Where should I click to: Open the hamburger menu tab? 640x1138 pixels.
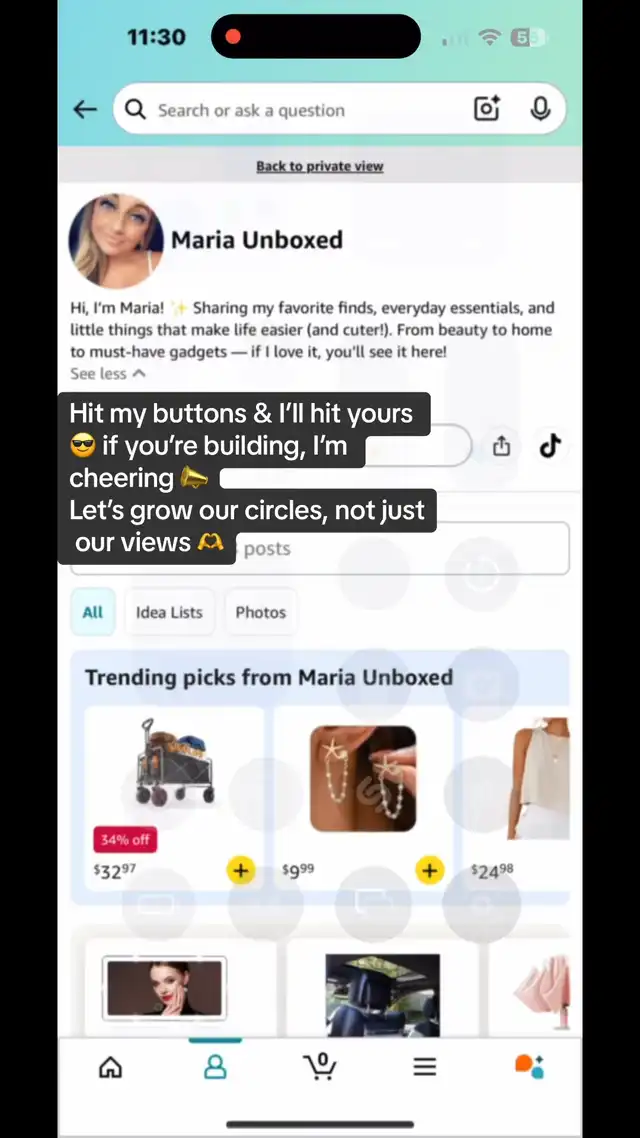(424, 1066)
